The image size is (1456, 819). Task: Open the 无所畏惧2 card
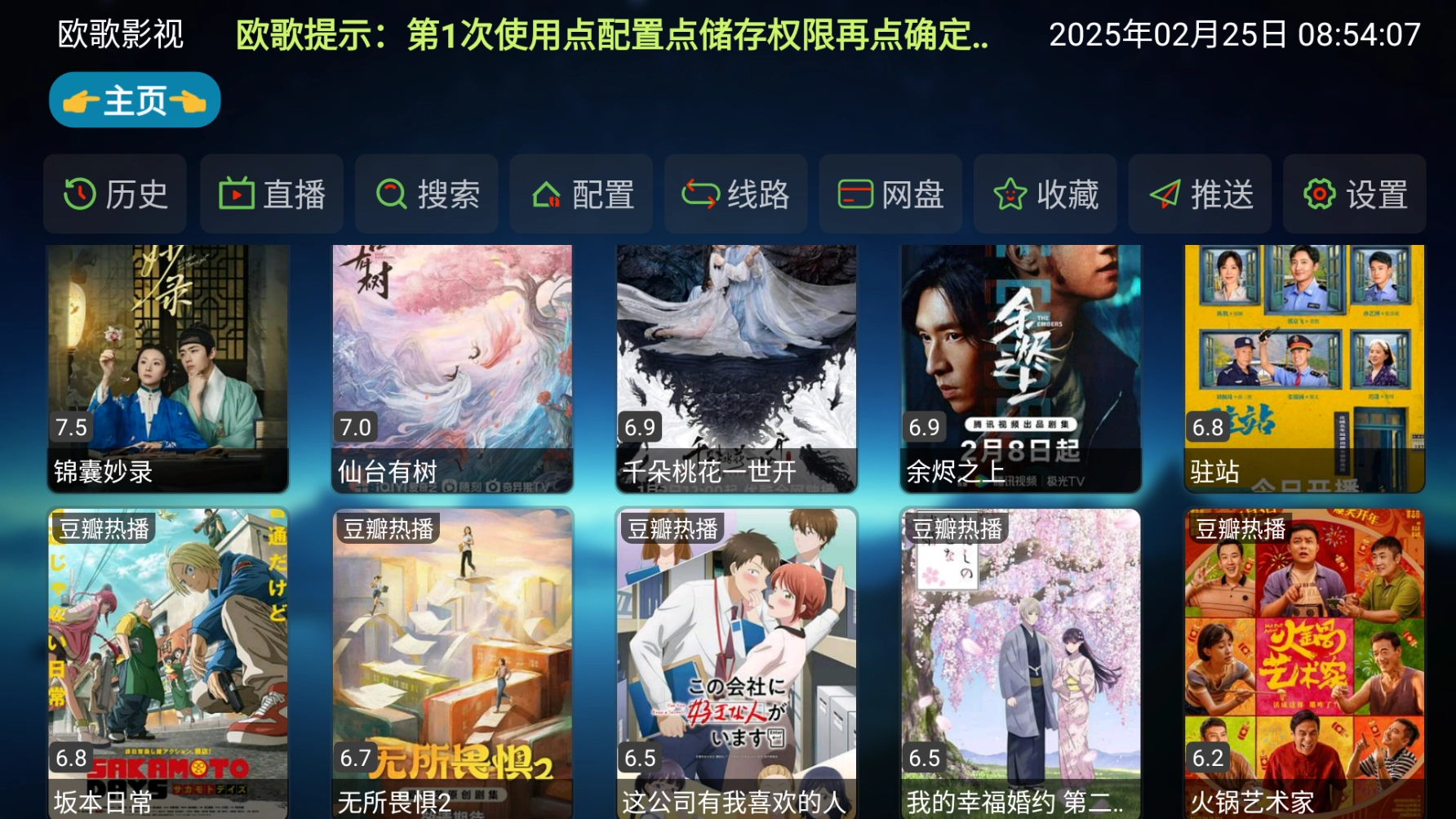pyautogui.click(x=452, y=661)
